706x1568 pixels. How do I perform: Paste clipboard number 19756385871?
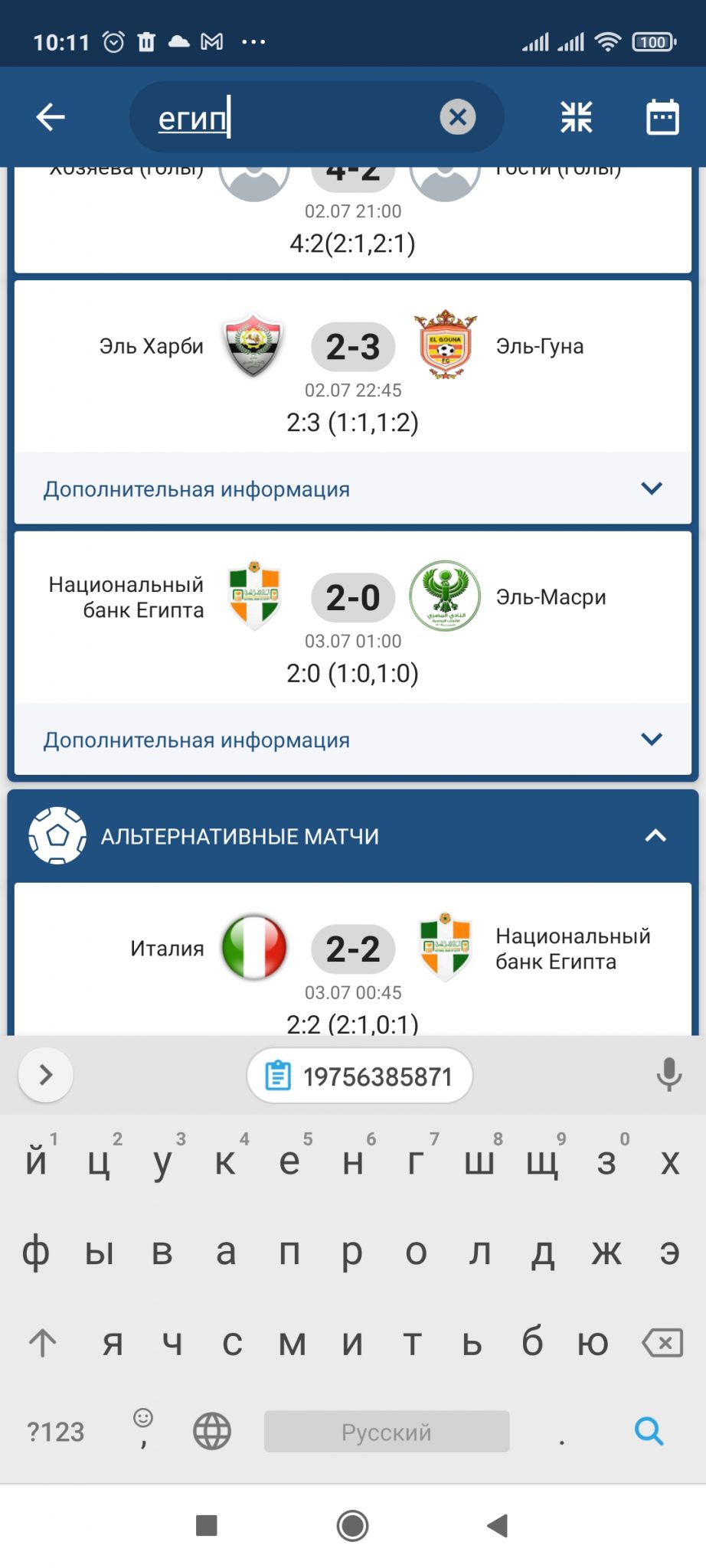[x=360, y=1076]
